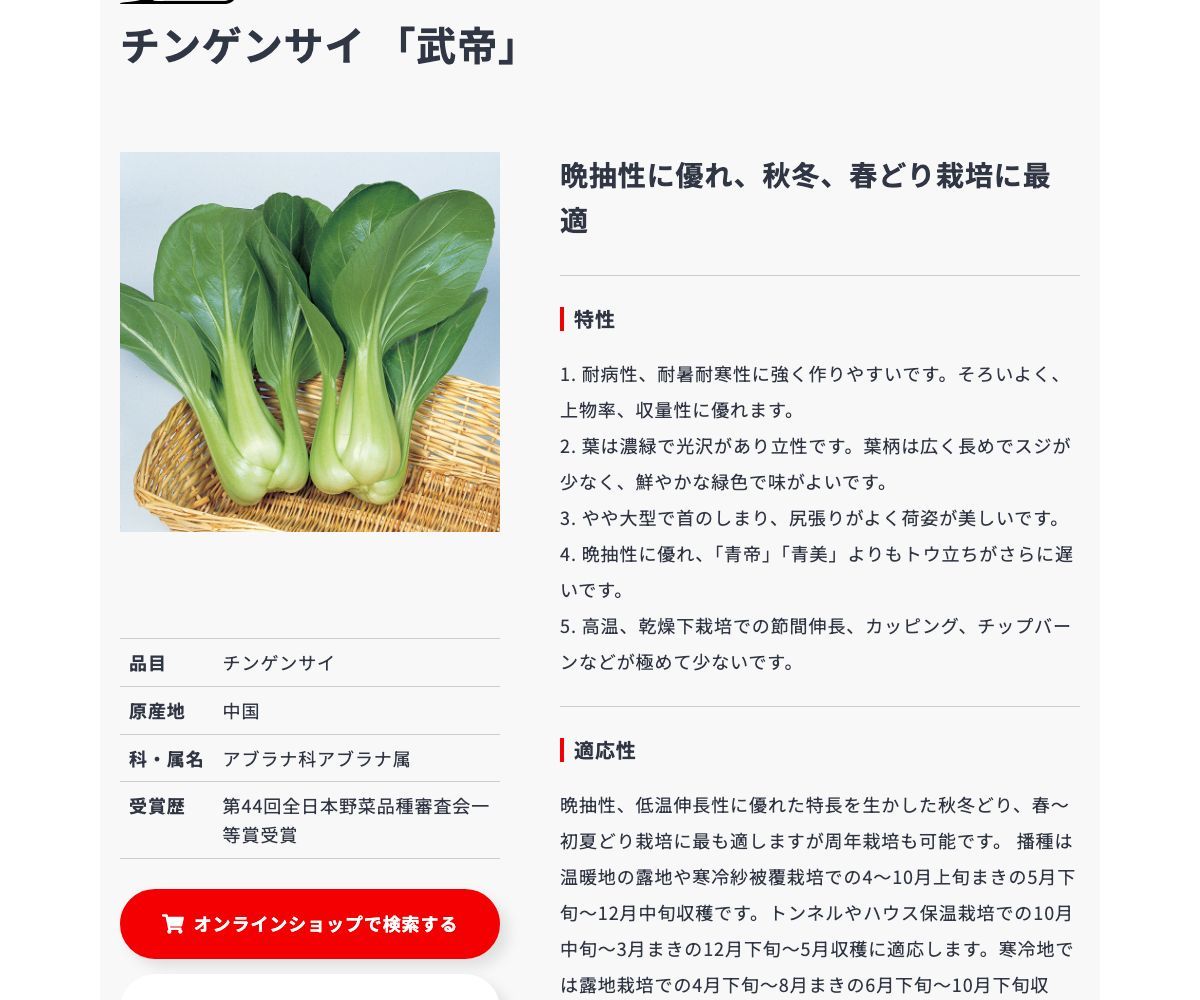Open the チンゲンサイ product photo
The width and height of the screenshot is (1200, 1000).
[310, 342]
